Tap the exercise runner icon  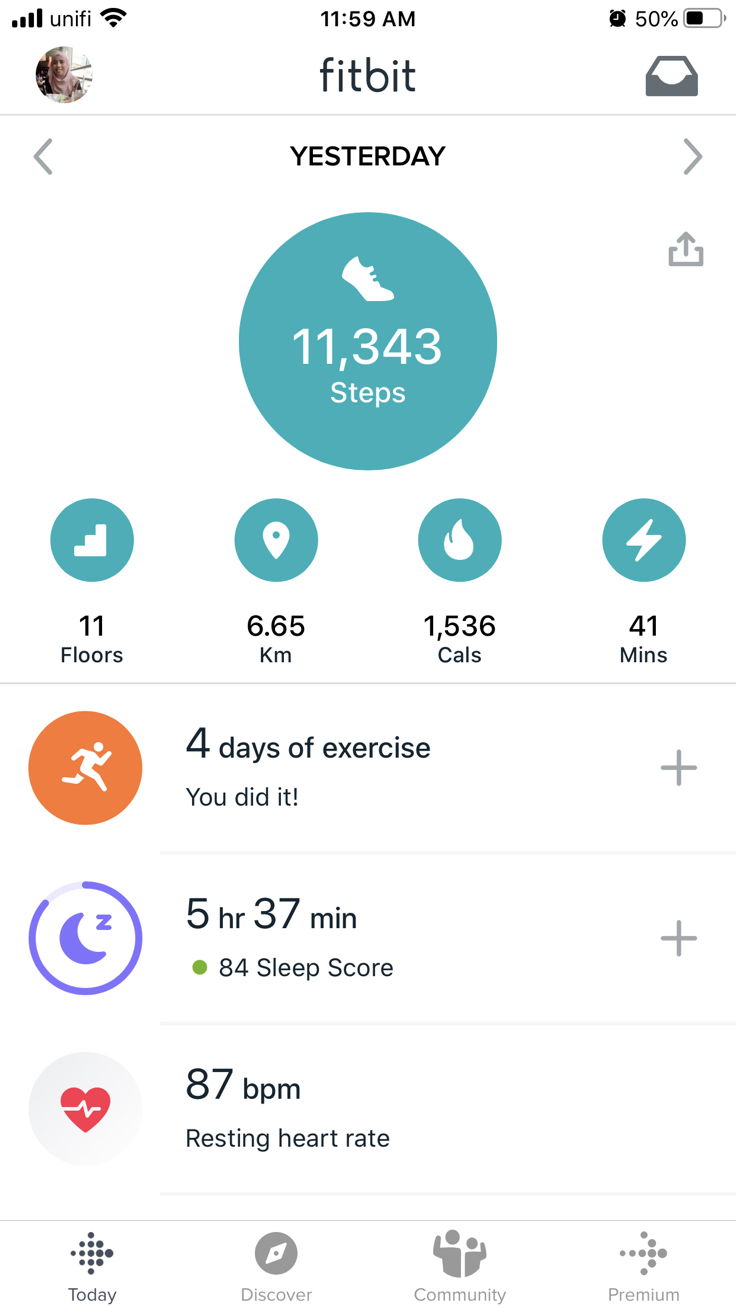(x=85, y=767)
